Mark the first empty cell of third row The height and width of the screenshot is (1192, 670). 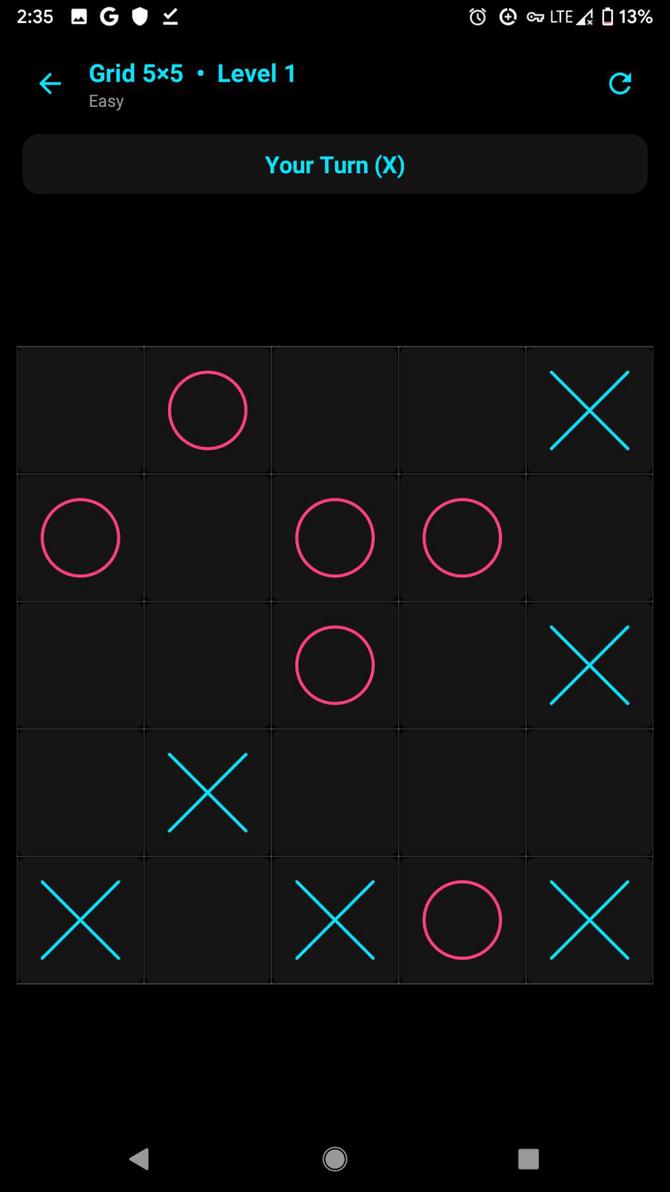80,665
